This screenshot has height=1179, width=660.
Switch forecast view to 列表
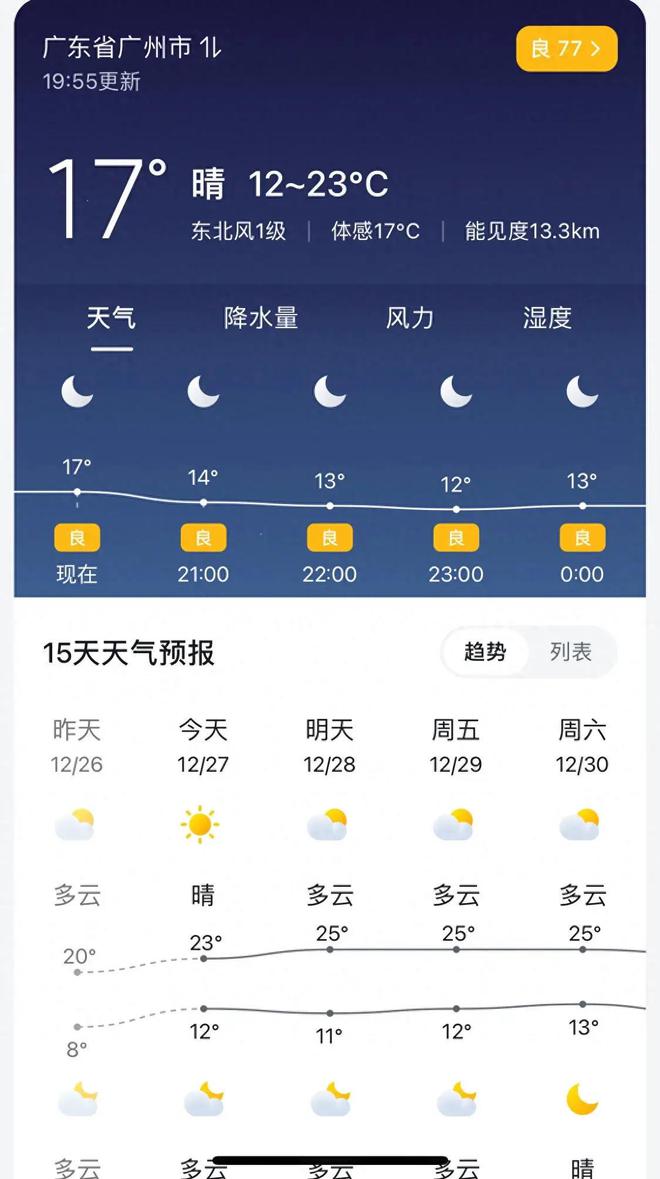point(570,653)
